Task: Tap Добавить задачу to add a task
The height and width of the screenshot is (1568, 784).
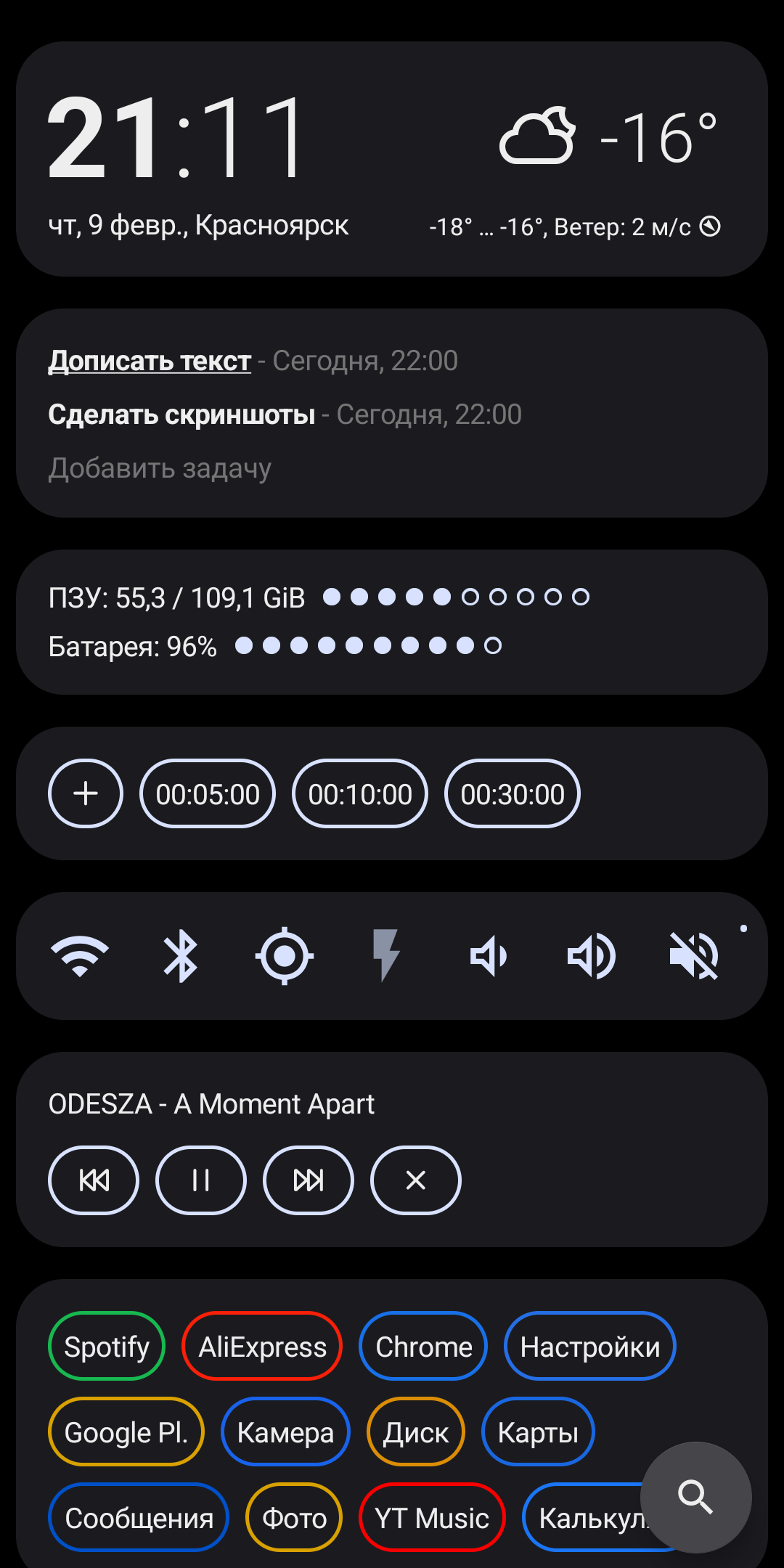Action: click(160, 468)
